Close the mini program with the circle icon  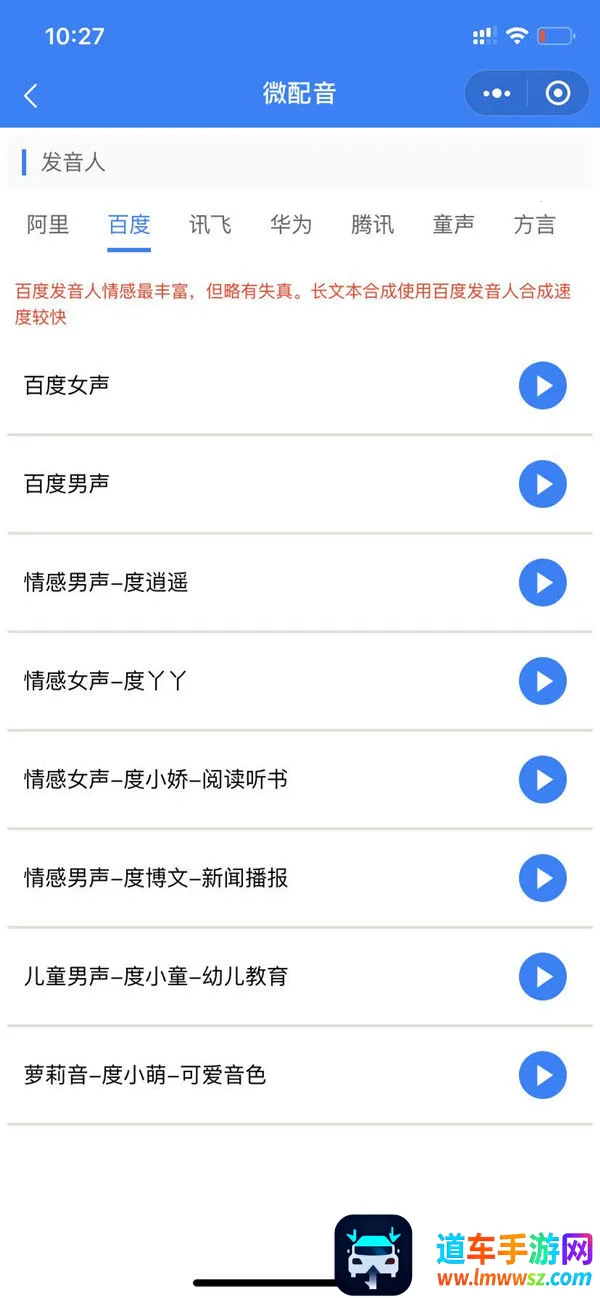pos(558,94)
